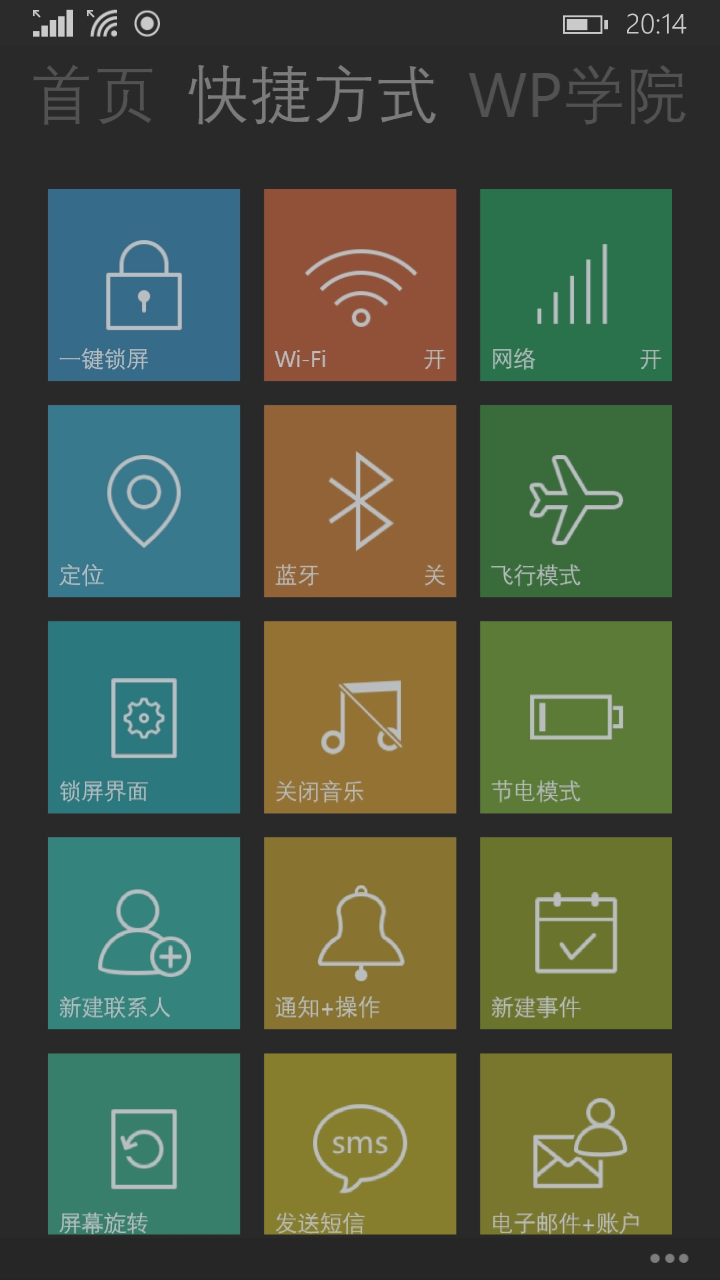This screenshot has width=720, height=1280.
Task: Expand the three-dot app bar menu
Action: pos(669,1259)
